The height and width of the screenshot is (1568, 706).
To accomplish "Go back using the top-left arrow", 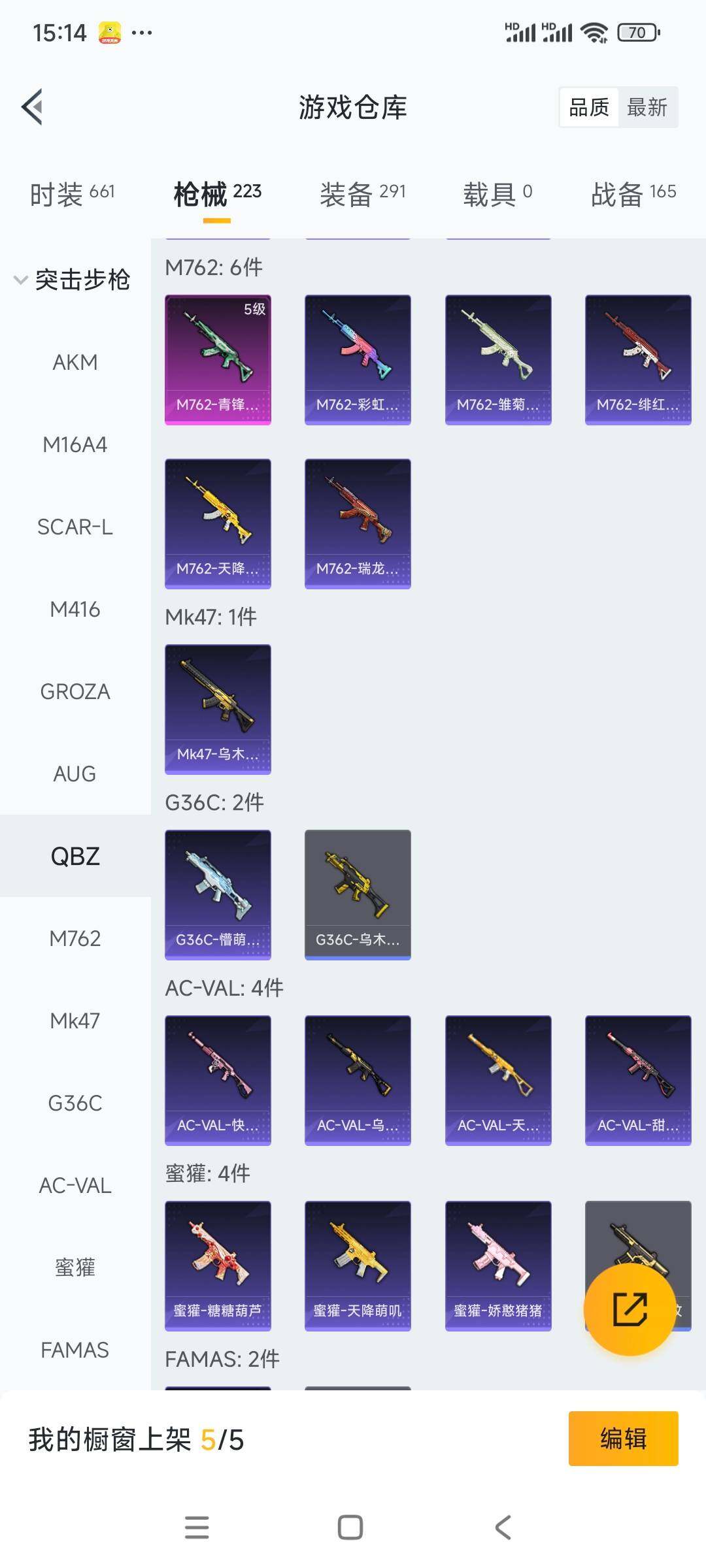I will [33, 106].
